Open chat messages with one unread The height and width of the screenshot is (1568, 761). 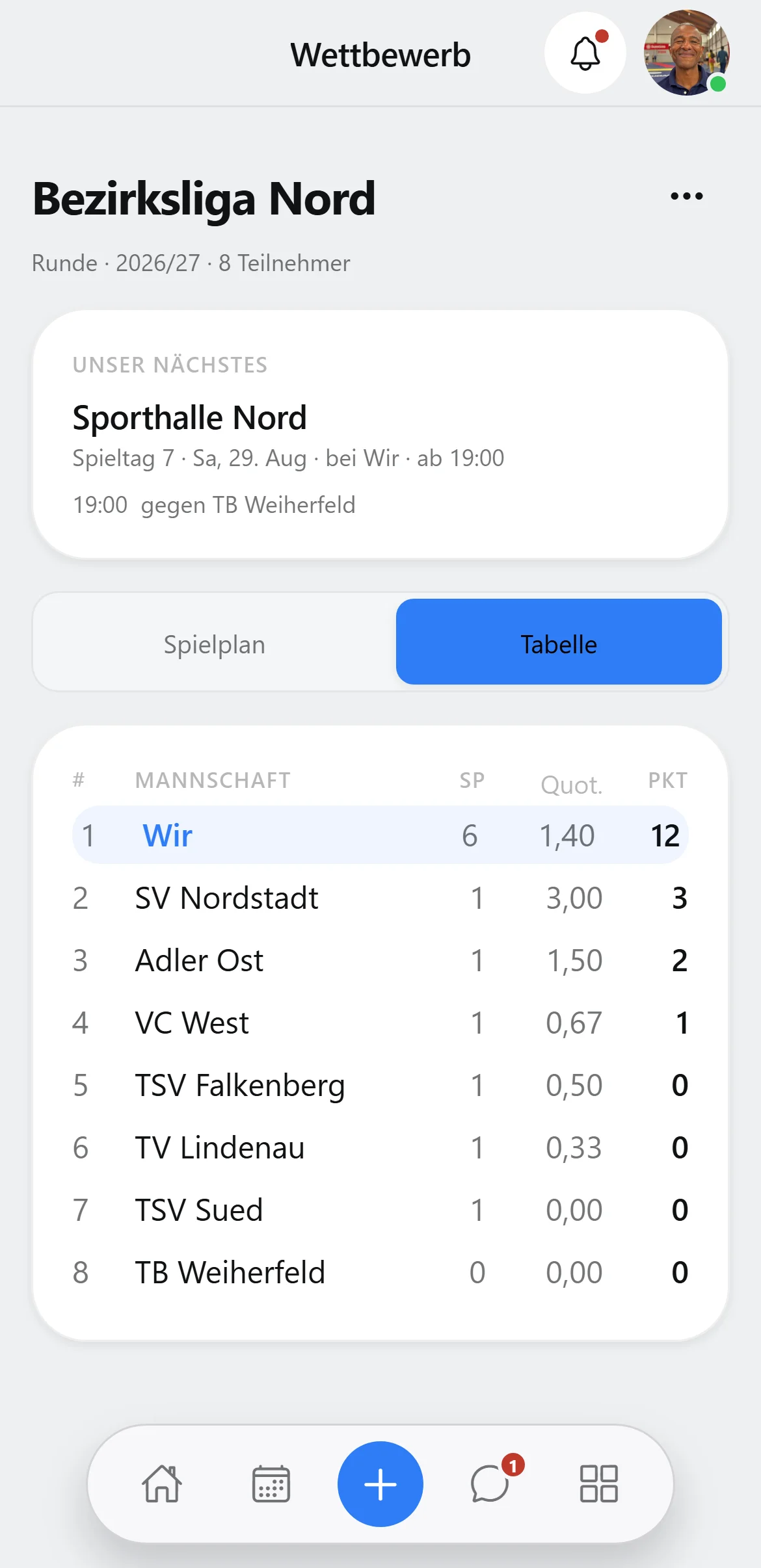490,1484
